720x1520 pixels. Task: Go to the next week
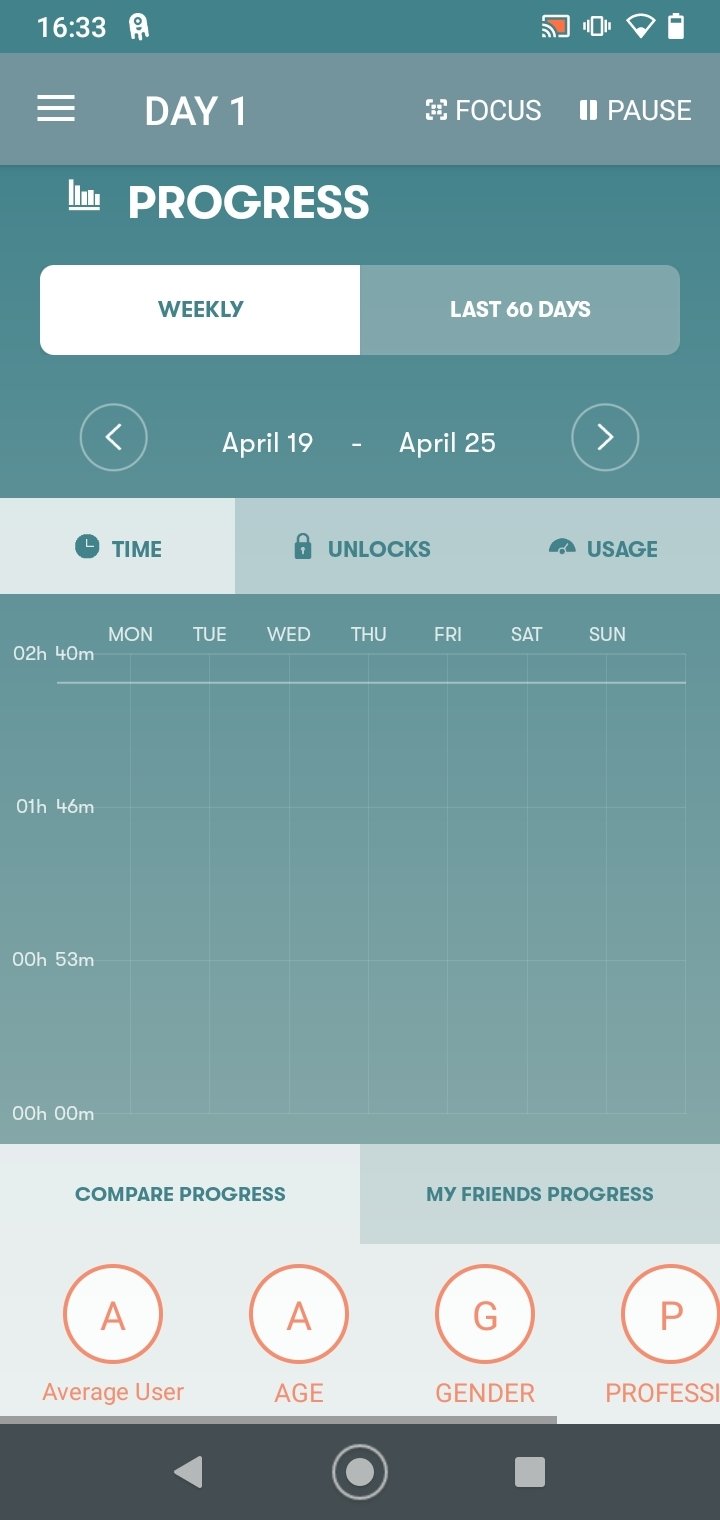tap(605, 437)
